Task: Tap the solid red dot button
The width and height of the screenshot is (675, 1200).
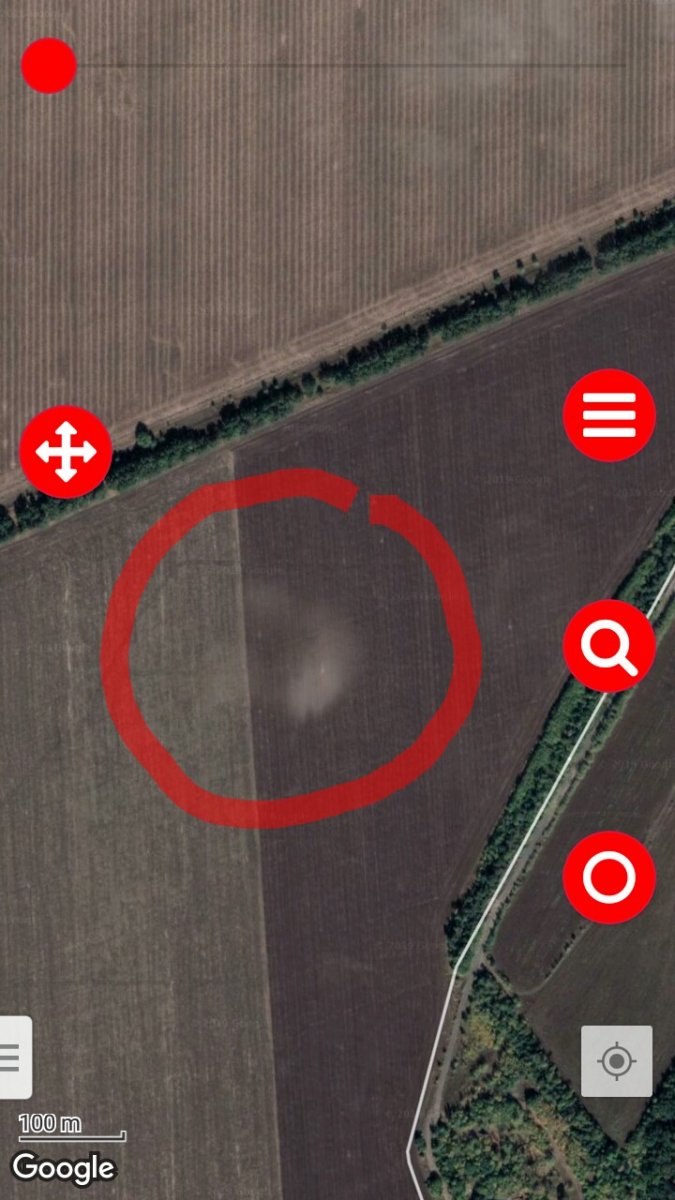Action: [x=49, y=66]
